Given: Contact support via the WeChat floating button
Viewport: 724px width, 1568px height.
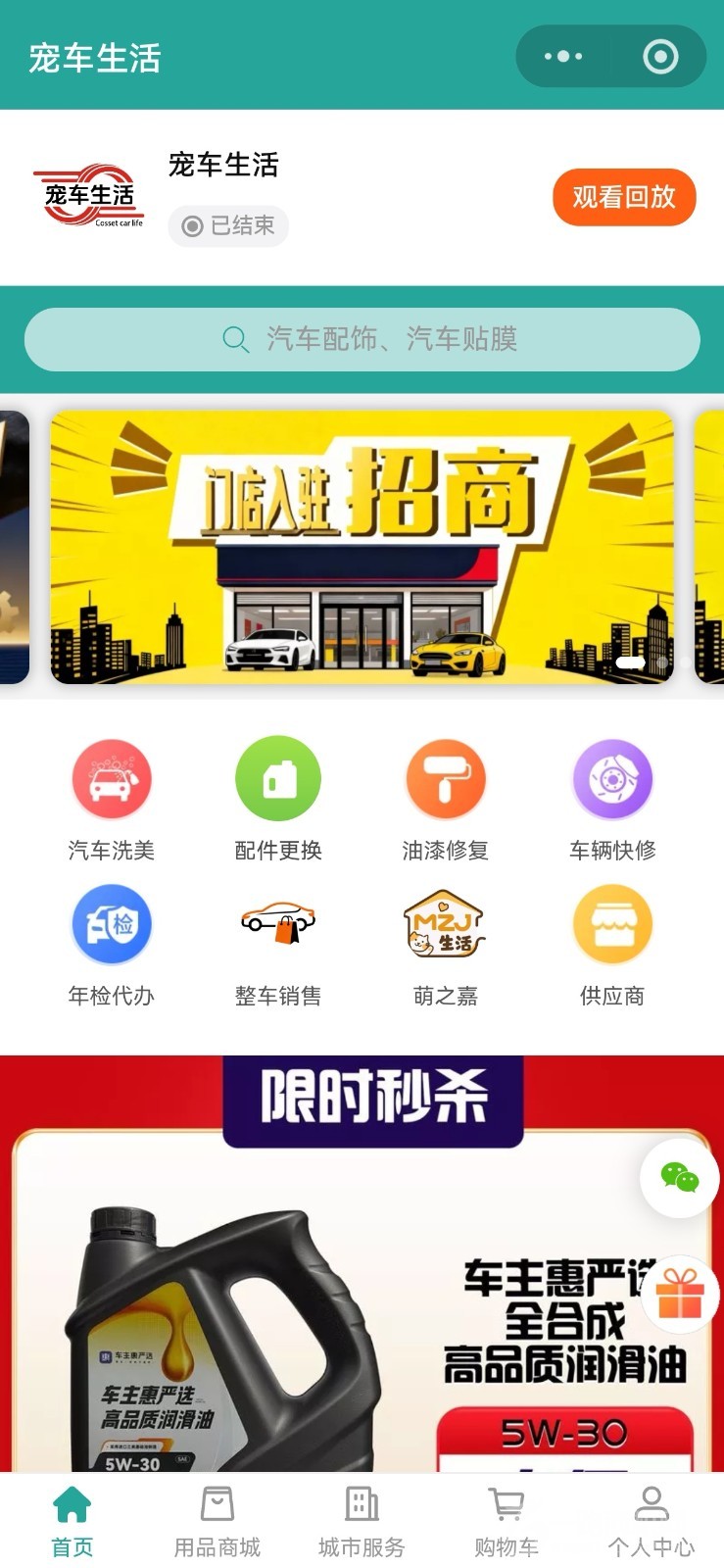Looking at the screenshot, I should (680, 1177).
